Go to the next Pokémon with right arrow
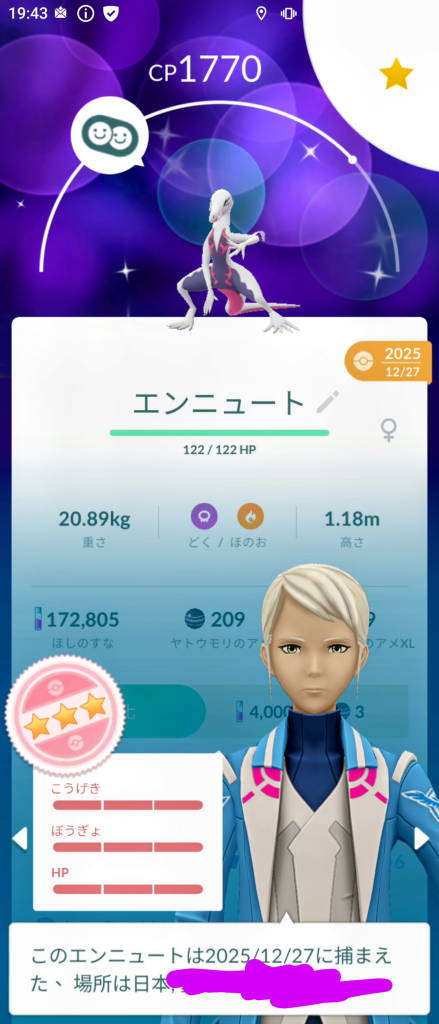The height and width of the screenshot is (1024, 439). (421, 839)
